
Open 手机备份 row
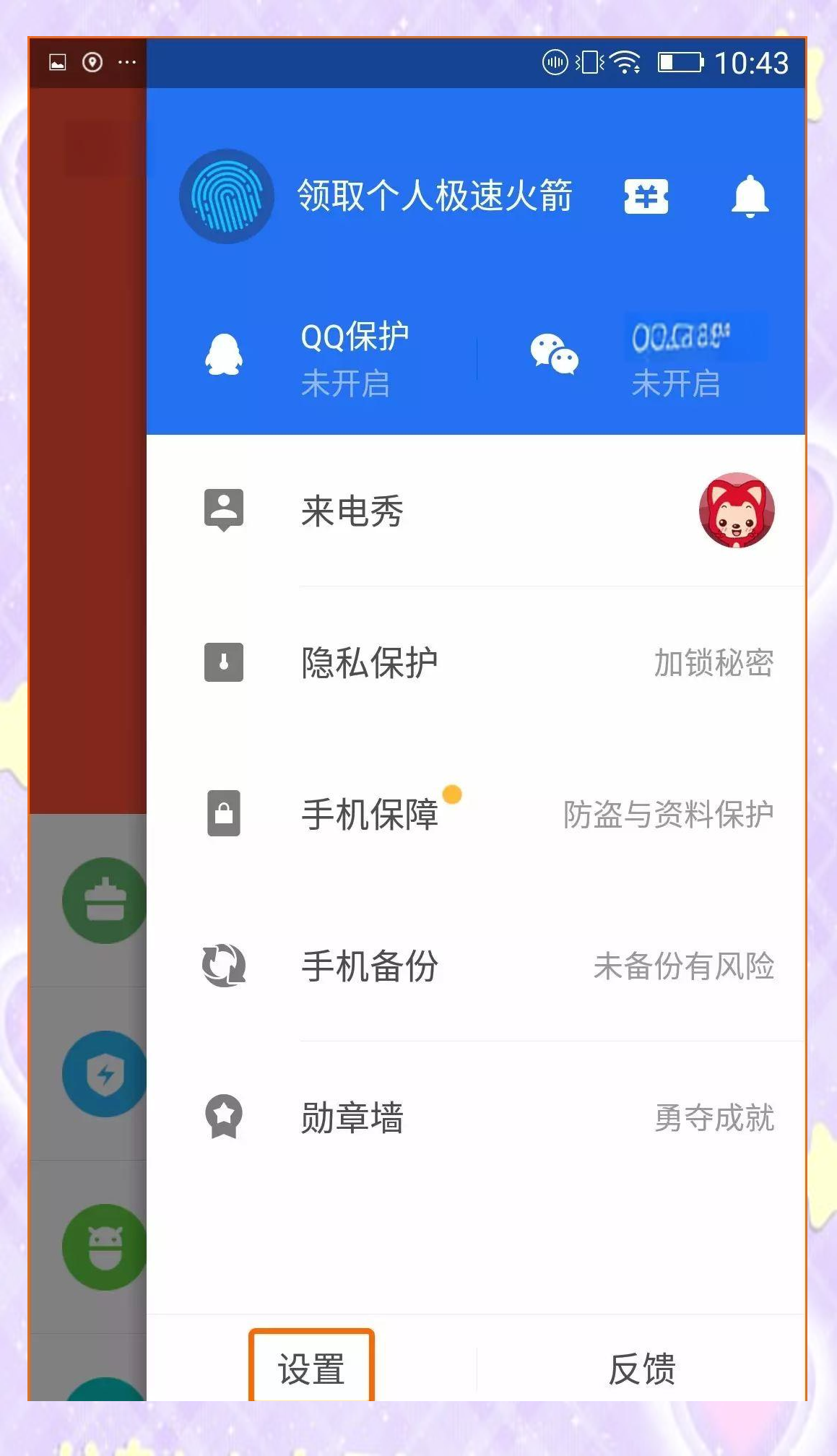click(x=477, y=966)
